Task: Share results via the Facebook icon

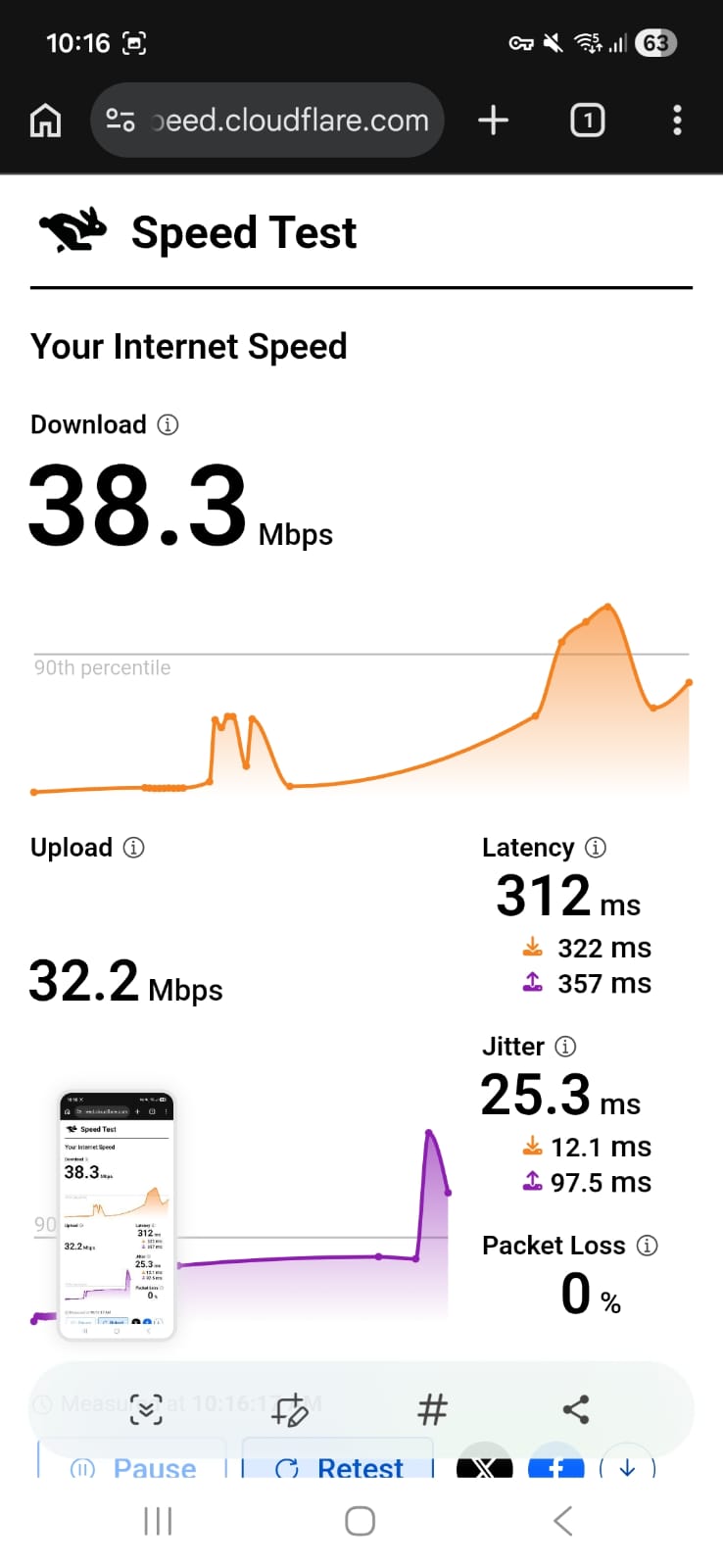Action: (554, 1467)
